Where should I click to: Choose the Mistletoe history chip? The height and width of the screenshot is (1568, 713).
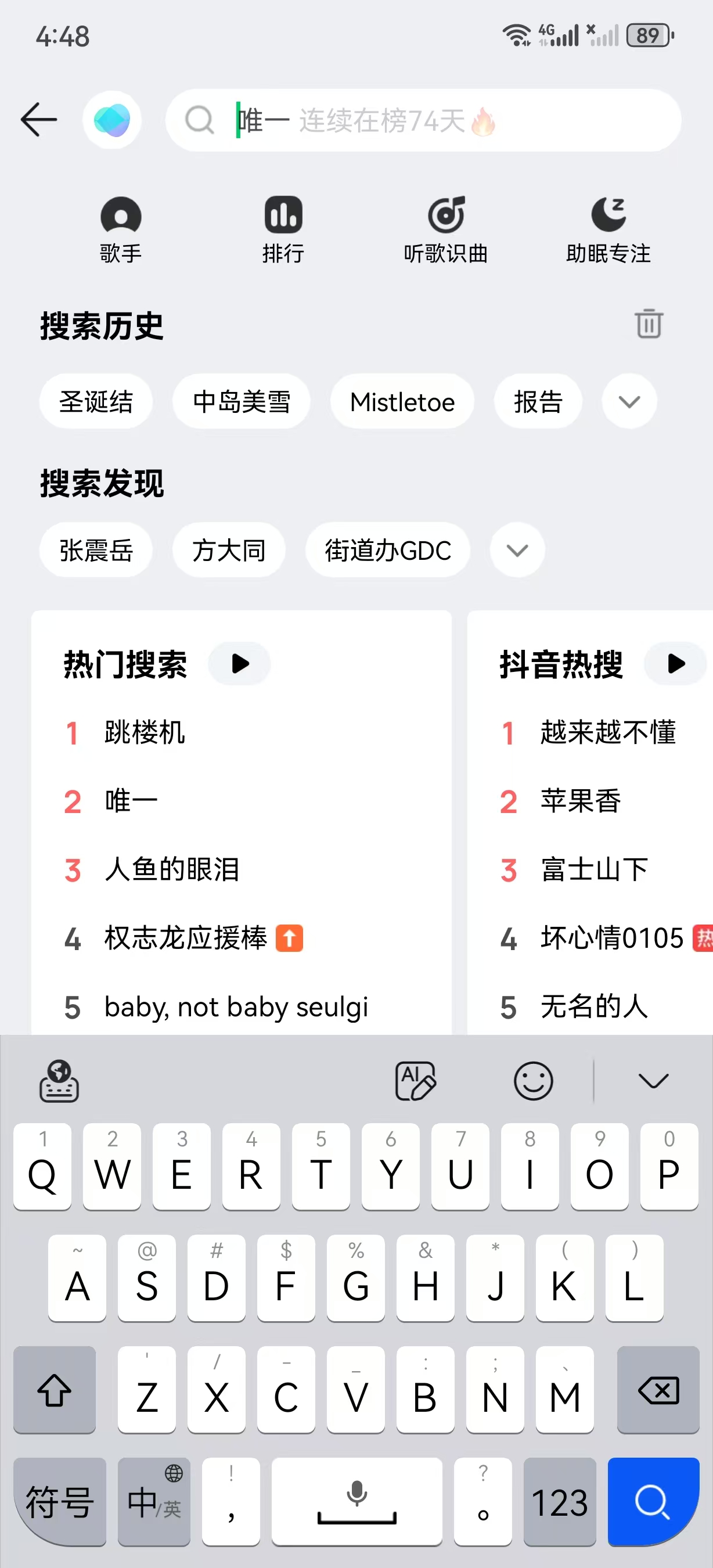(402, 402)
